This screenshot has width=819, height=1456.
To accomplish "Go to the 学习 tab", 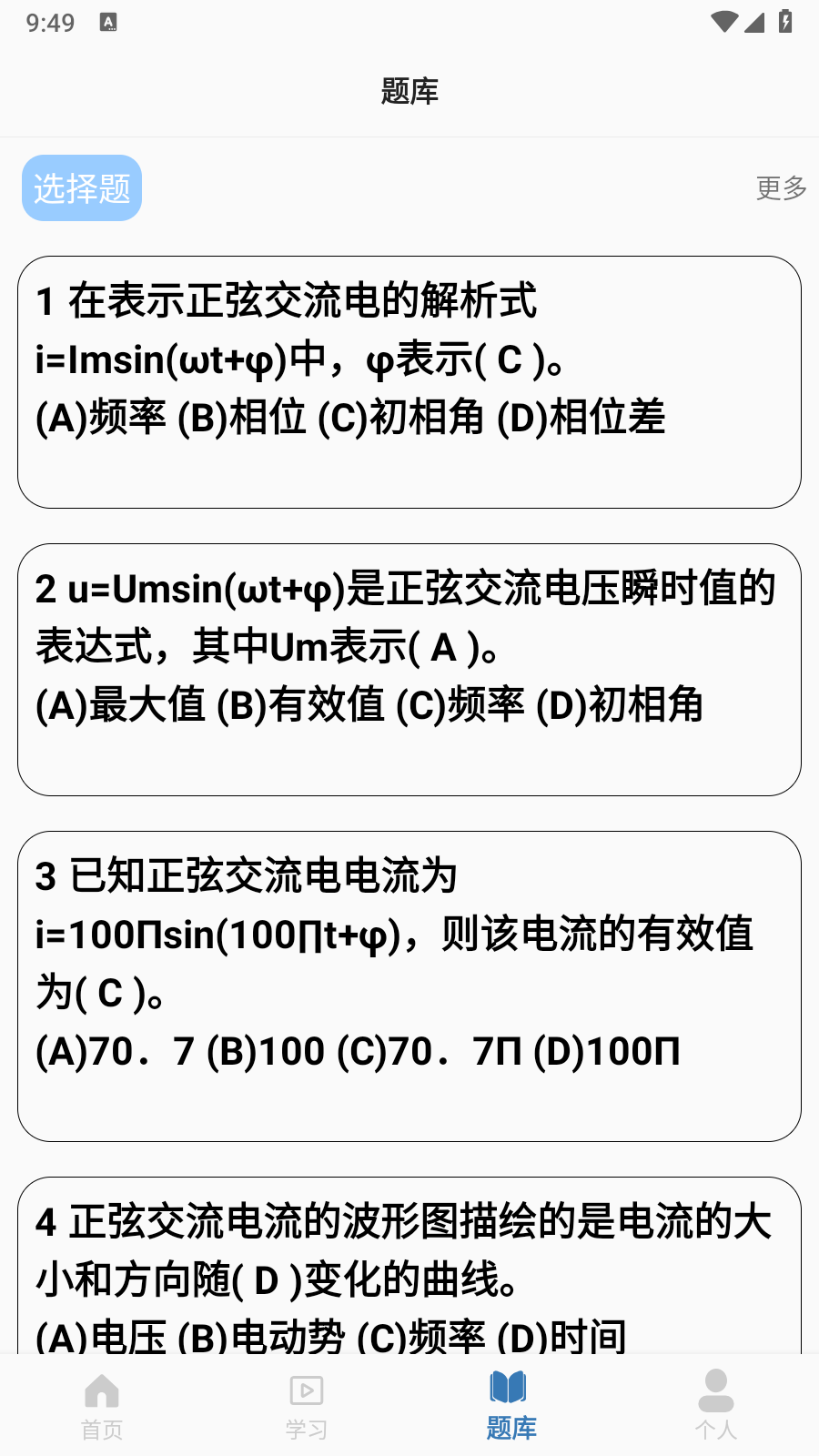I will coord(307,1406).
